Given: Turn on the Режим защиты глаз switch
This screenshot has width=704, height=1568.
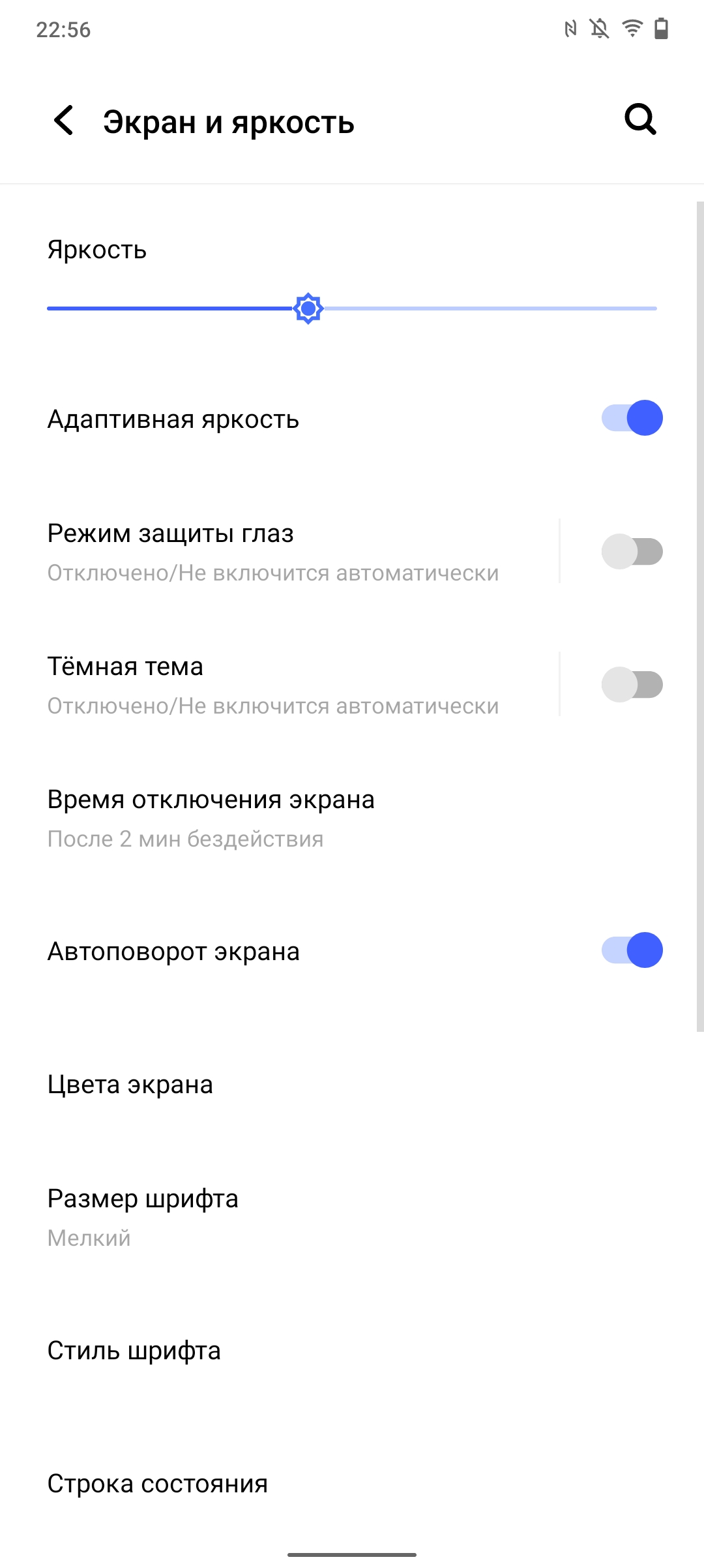Looking at the screenshot, I should tap(632, 552).
